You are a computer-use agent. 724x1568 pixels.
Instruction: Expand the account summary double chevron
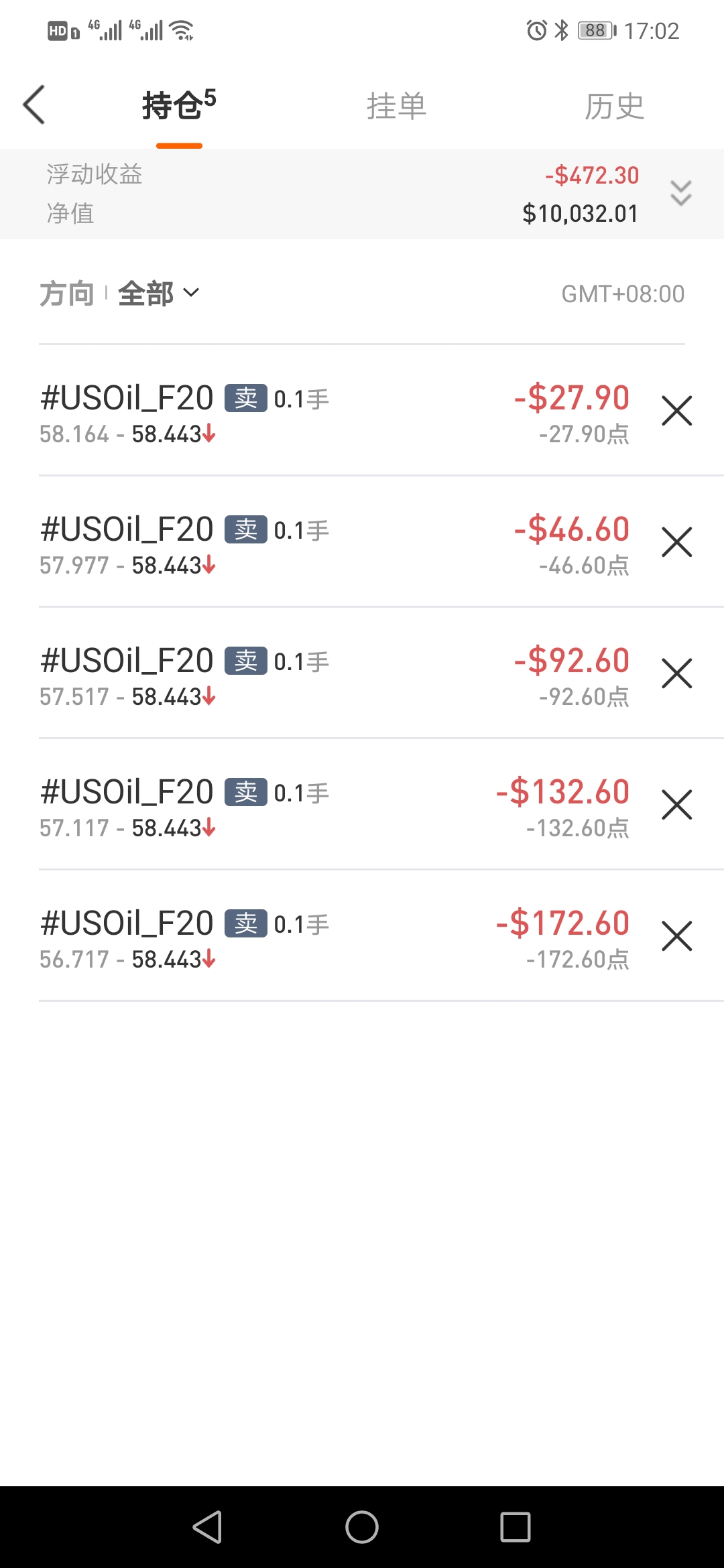(681, 193)
